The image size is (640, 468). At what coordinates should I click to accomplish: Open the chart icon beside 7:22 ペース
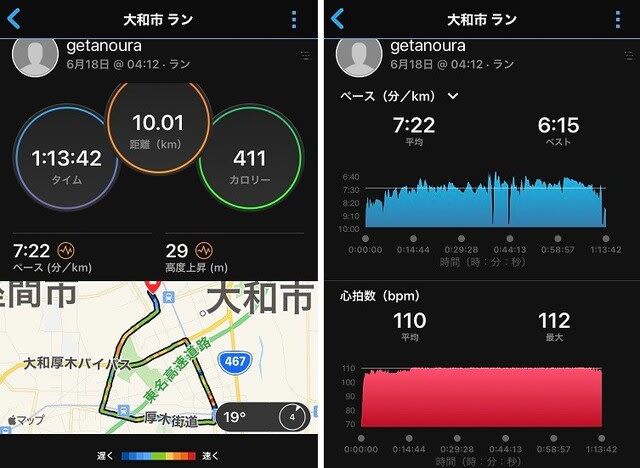click(66, 249)
